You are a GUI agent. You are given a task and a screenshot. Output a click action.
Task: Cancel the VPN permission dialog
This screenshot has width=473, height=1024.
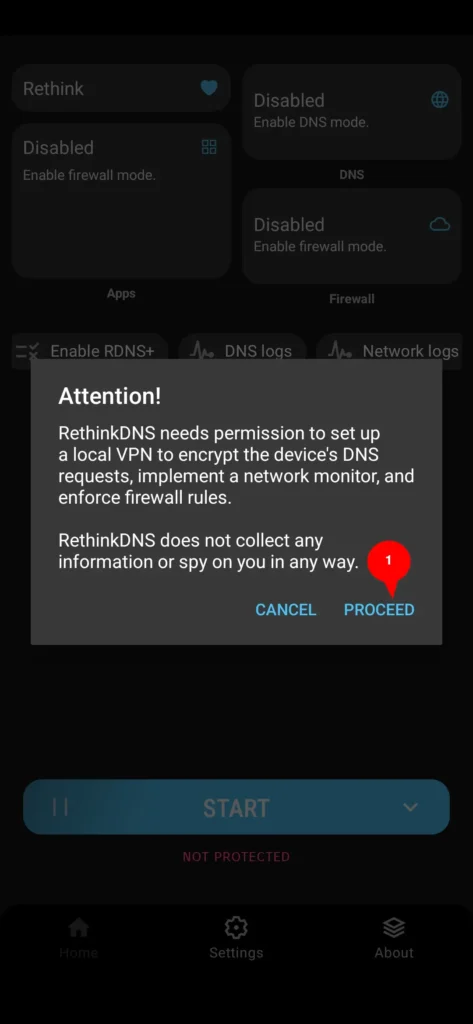285,609
